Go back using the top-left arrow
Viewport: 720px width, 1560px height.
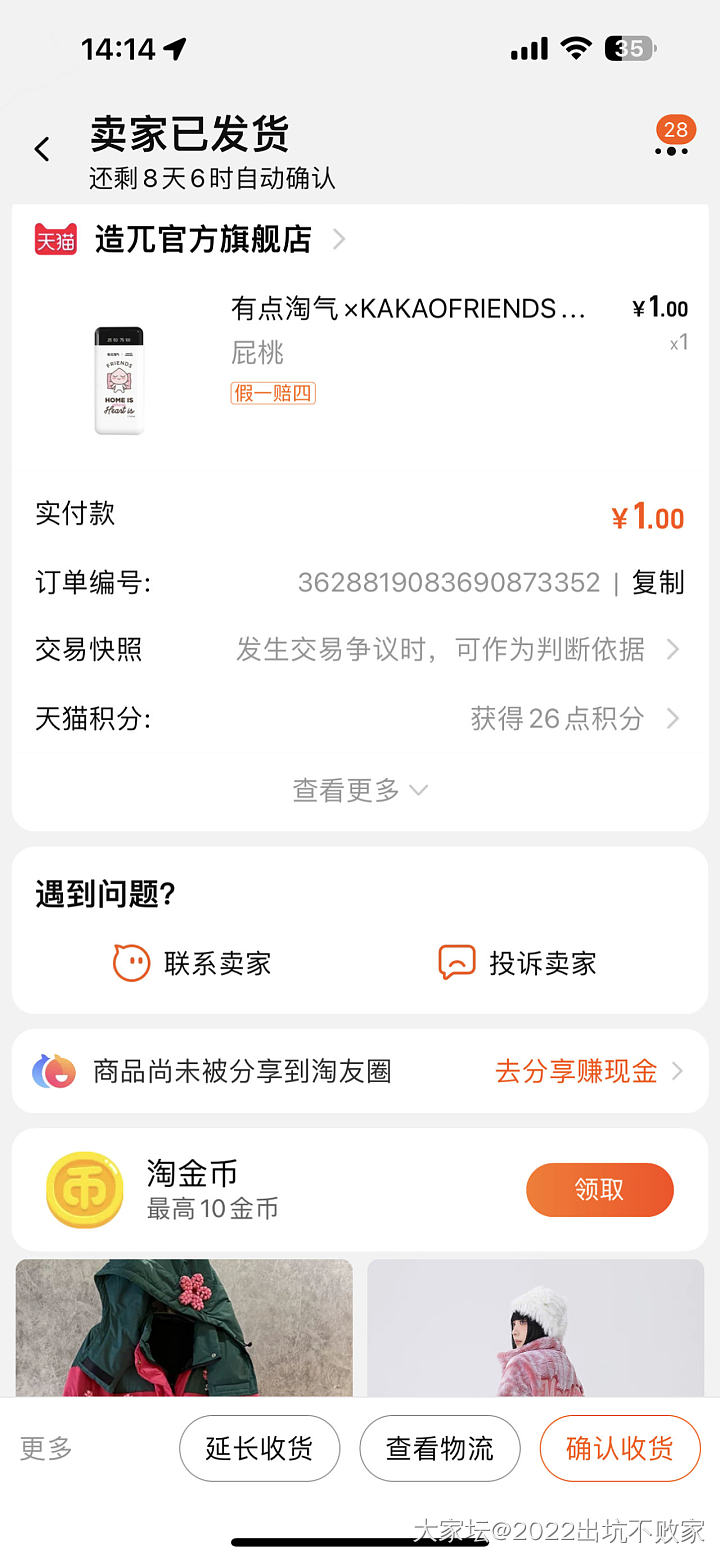pos(42,150)
